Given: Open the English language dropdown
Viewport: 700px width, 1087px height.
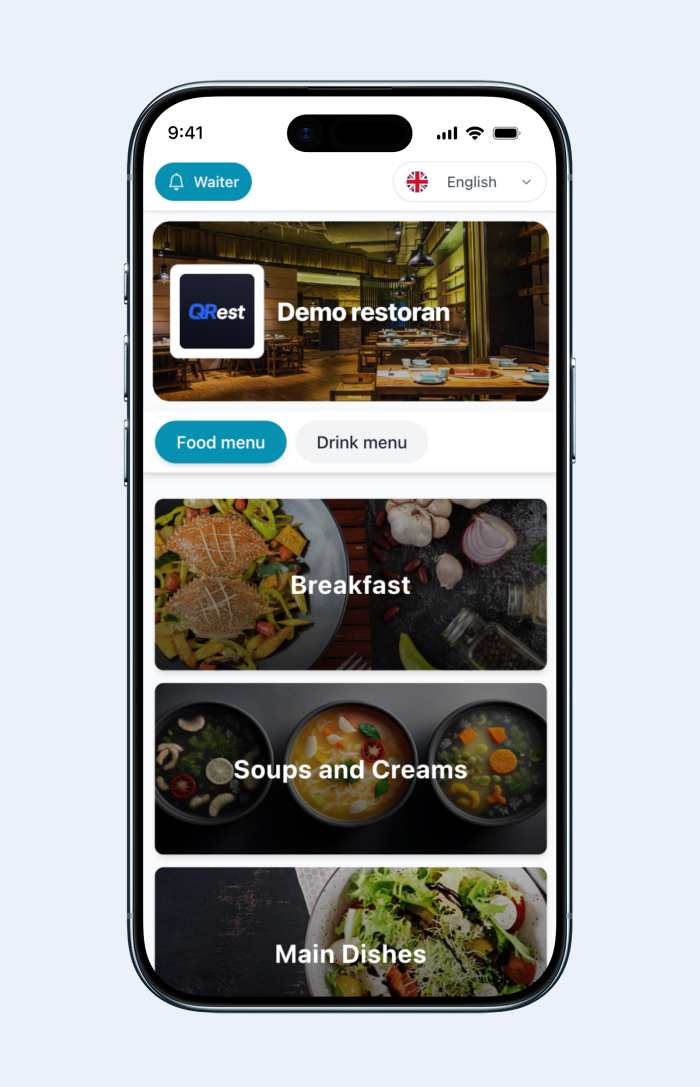Looking at the screenshot, I should click(470, 182).
